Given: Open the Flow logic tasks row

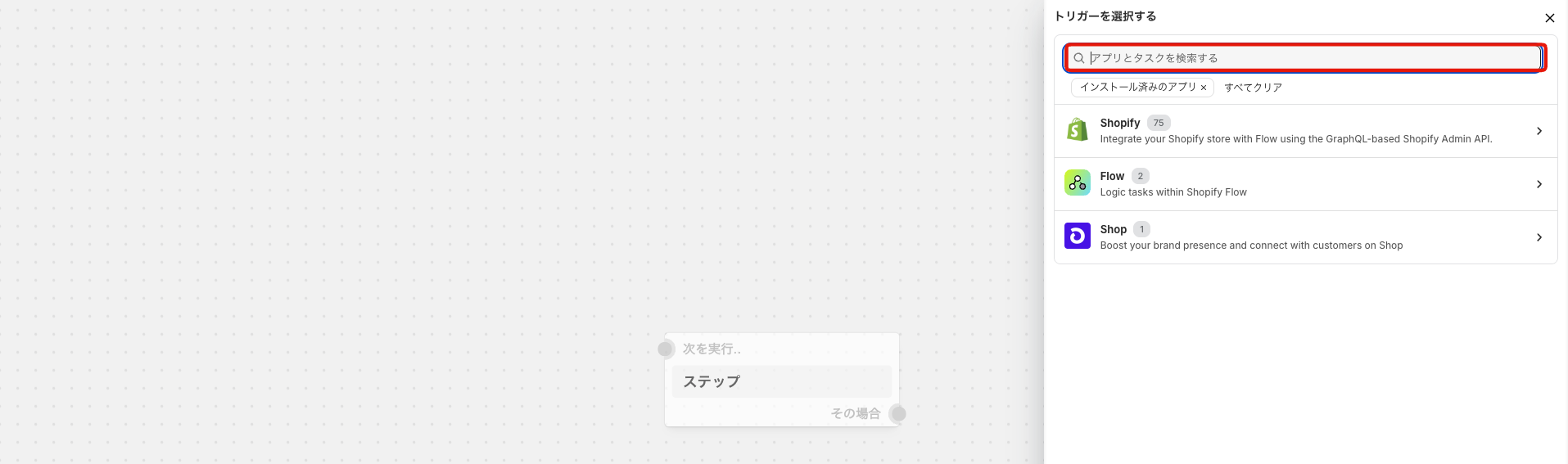Looking at the screenshot, I should coord(1305,184).
